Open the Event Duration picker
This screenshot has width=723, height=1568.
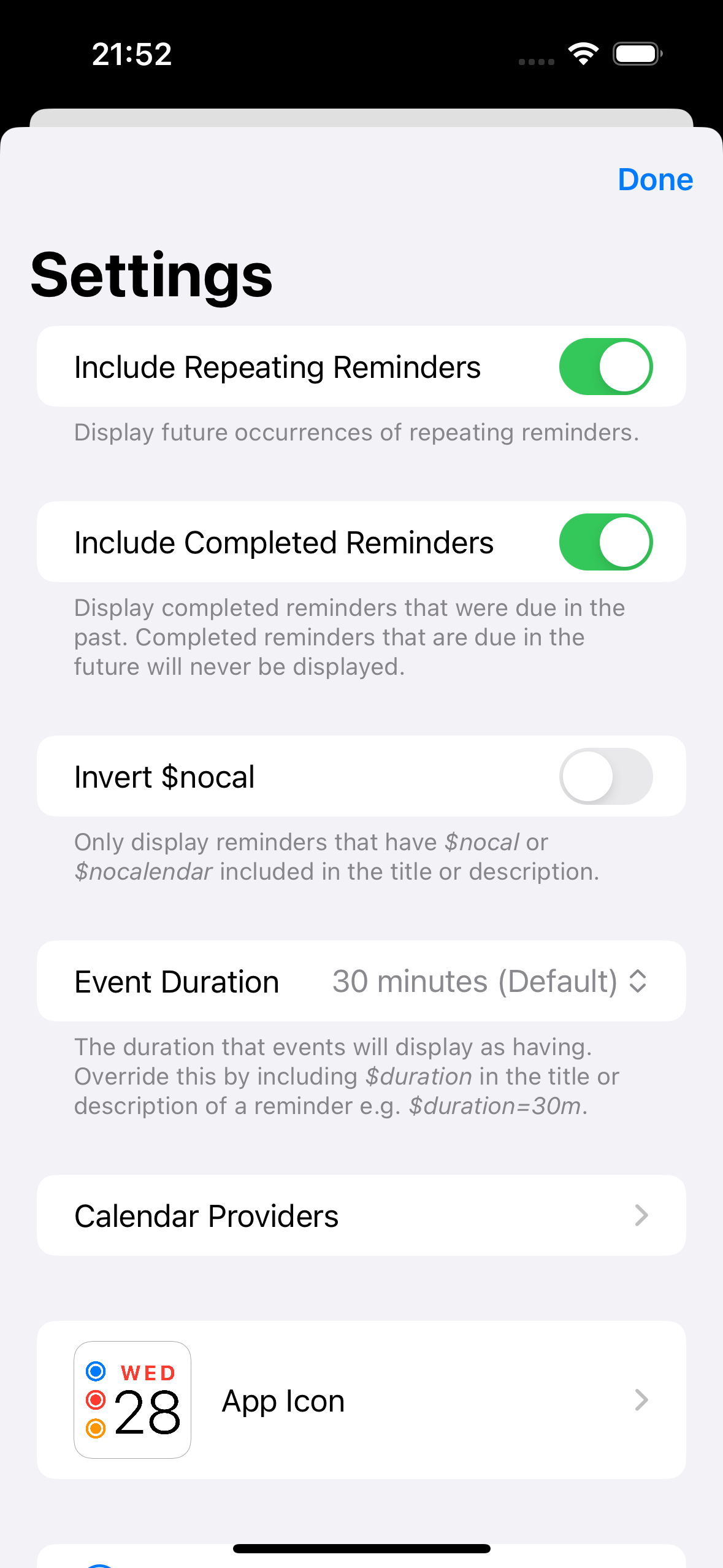[x=489, y=982]
